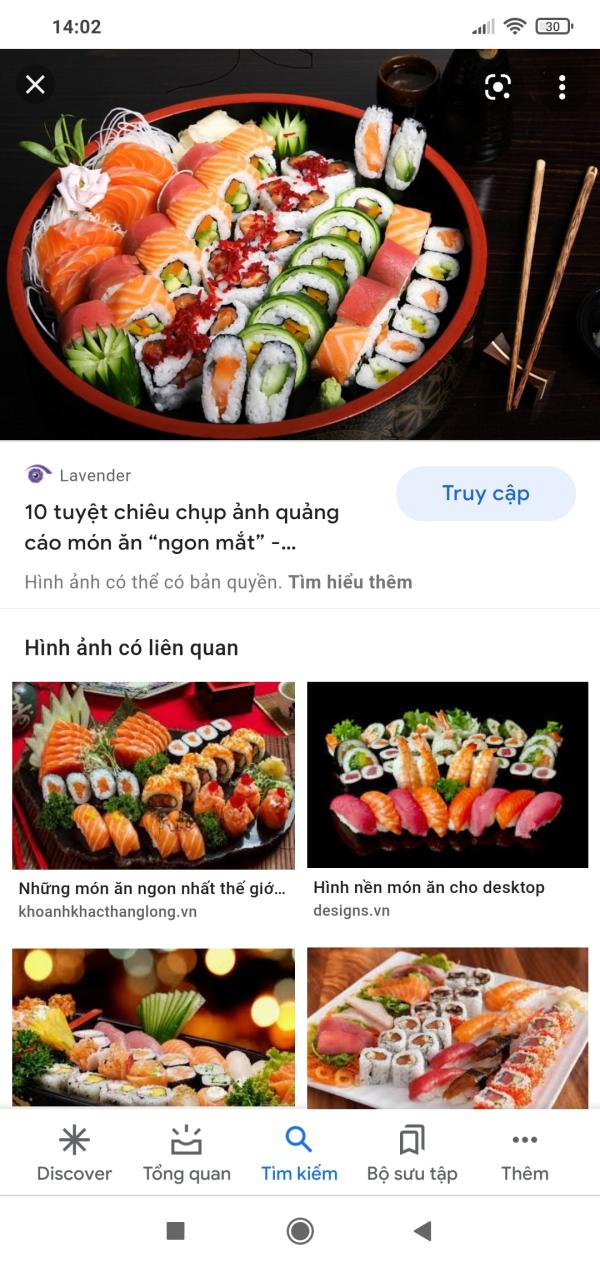The height and width of the screenshot is (1267, 600).
Task: Switch to the Tổng quan tab
Action: tap(187, 1153)
